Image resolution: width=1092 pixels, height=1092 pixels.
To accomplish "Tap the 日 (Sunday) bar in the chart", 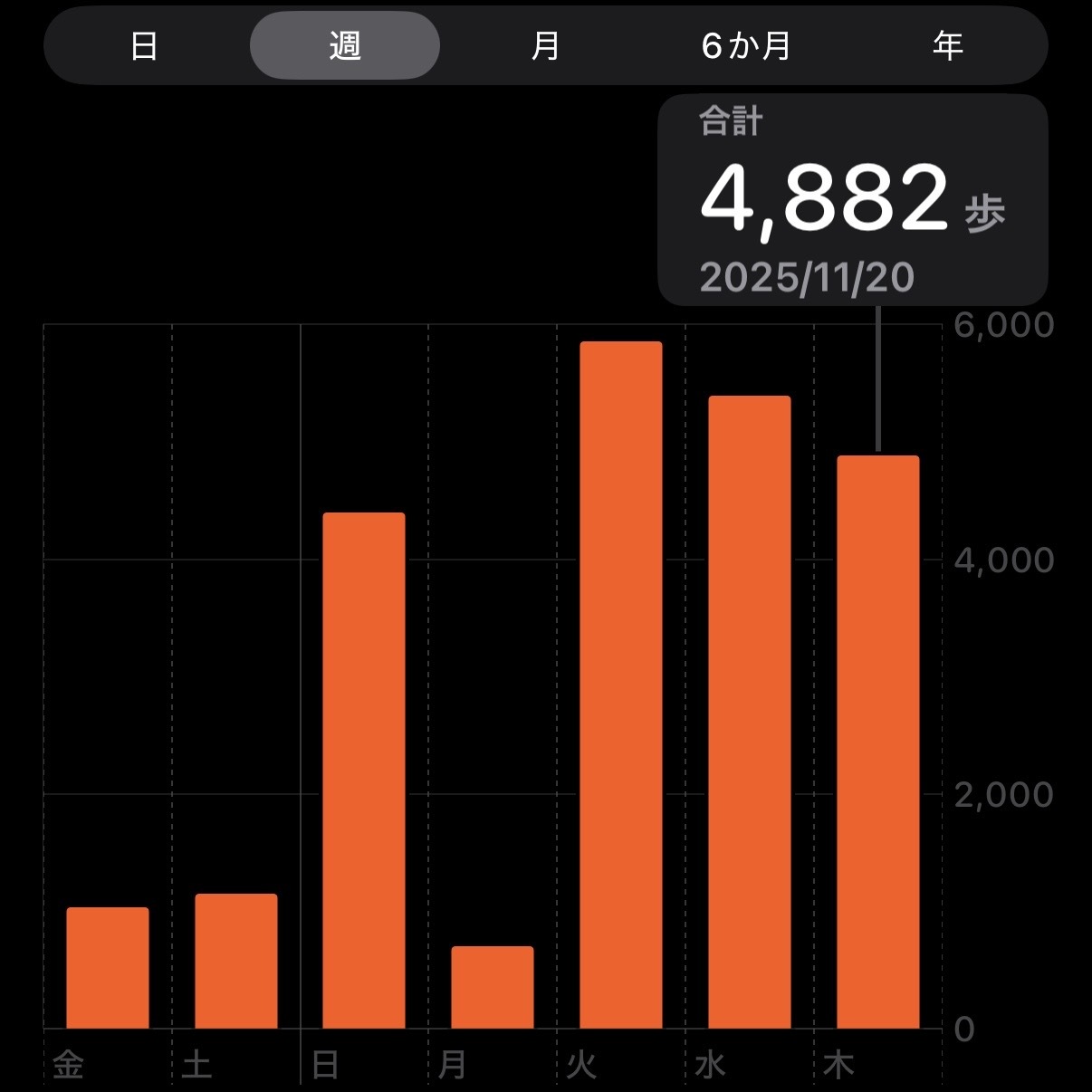I will click(x=364, y=771).
